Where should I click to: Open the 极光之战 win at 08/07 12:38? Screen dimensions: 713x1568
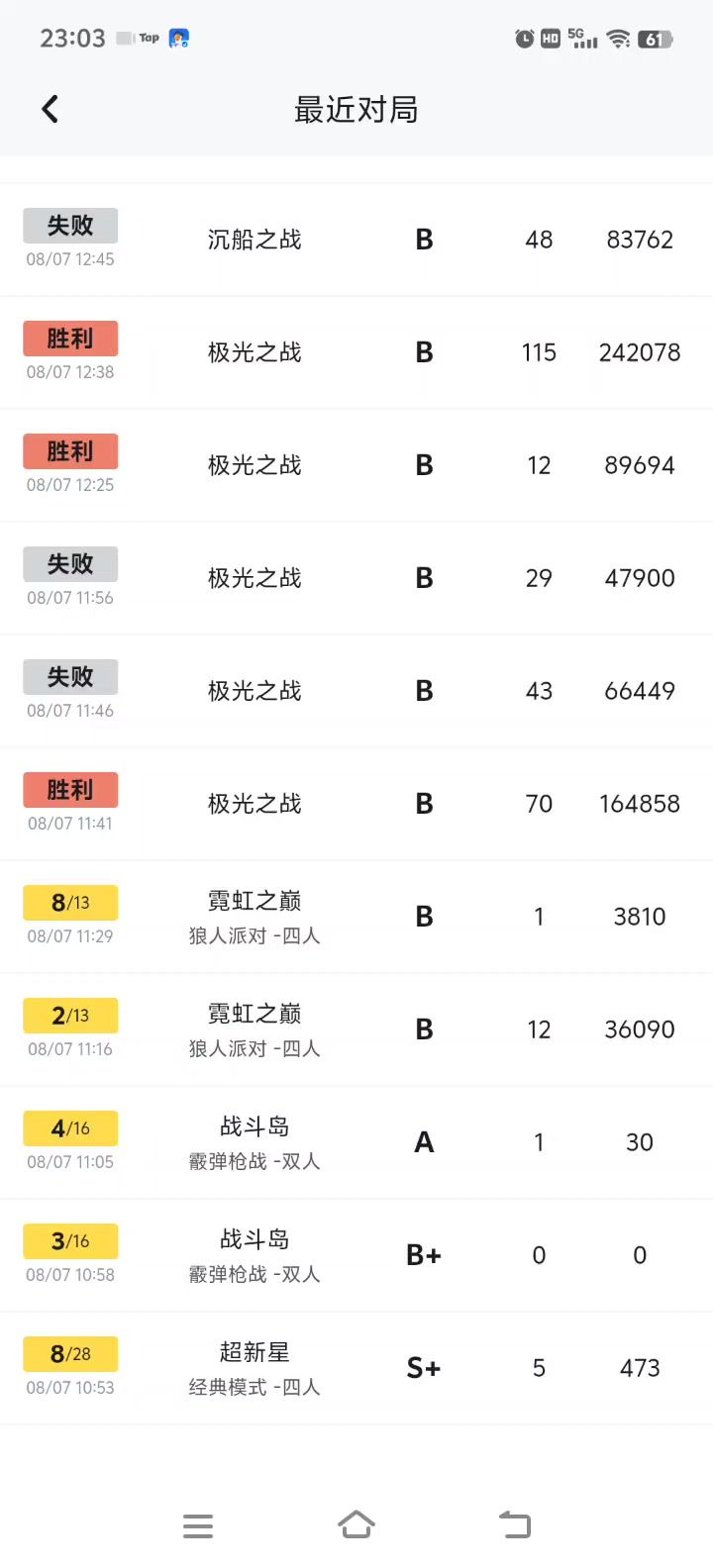click(356, 352)
